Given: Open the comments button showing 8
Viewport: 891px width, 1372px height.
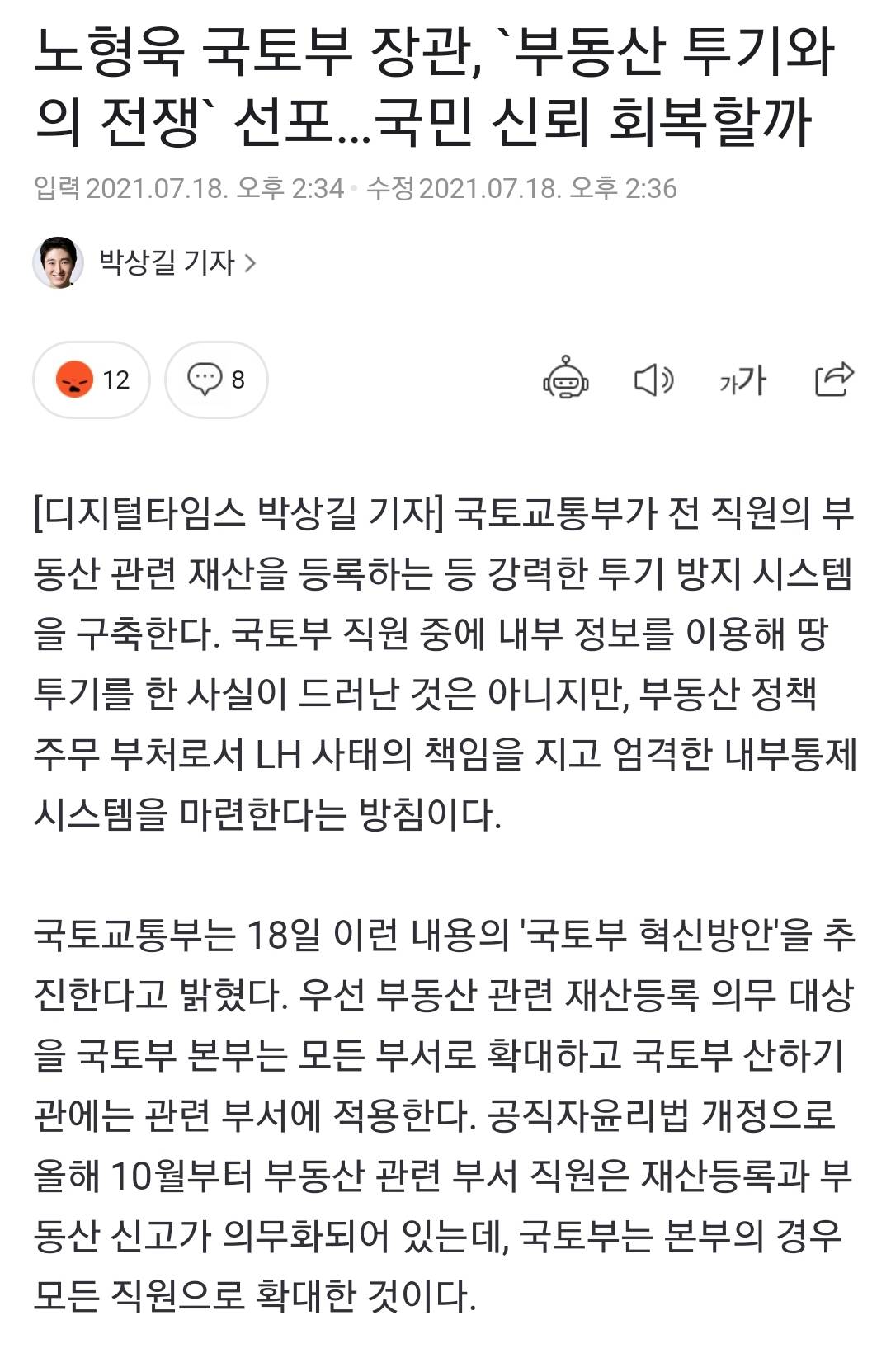Looking at the screenshot, I should pyautogui.click(x=216, y=380).
